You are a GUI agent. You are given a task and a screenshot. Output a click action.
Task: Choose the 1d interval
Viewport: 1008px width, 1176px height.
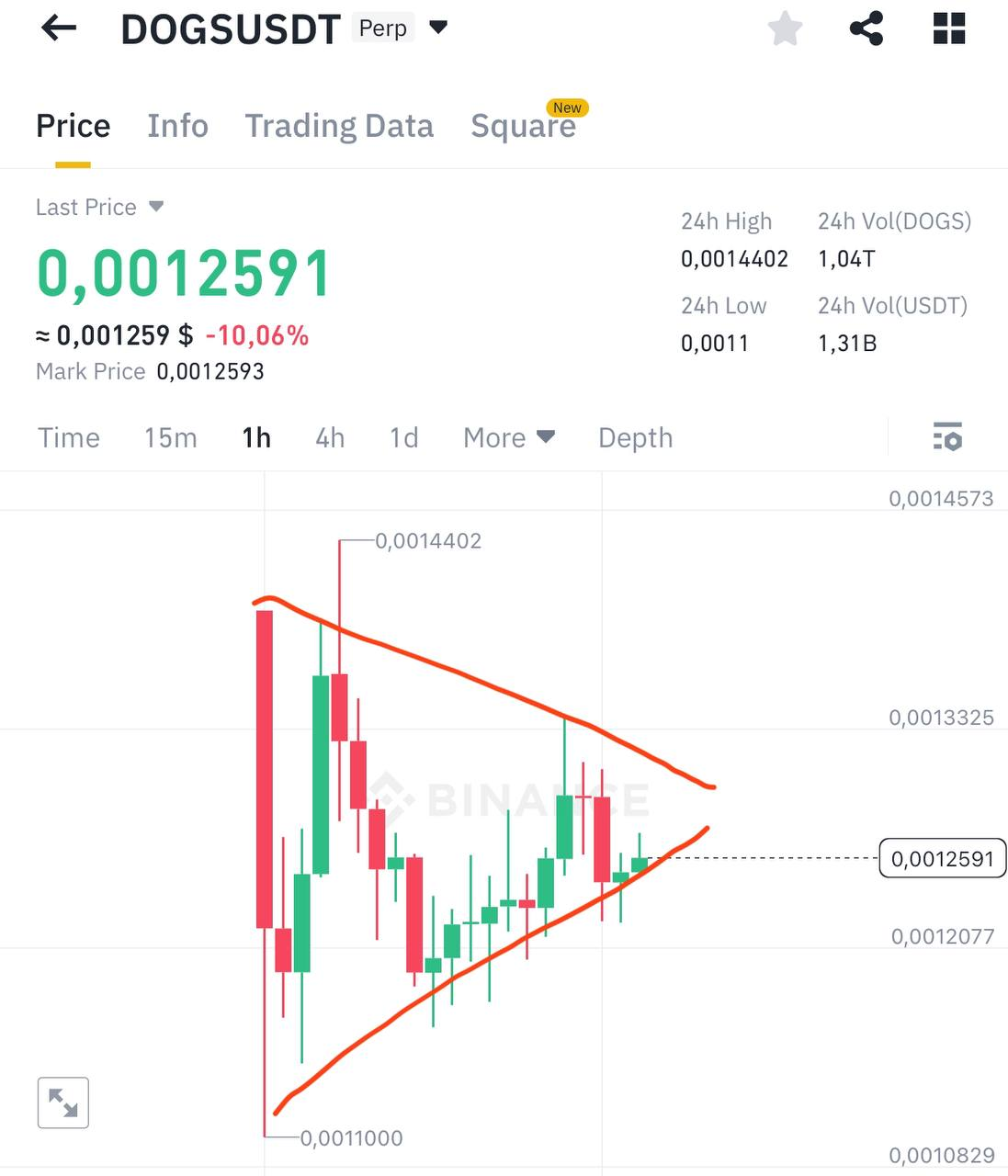[403, 437]
